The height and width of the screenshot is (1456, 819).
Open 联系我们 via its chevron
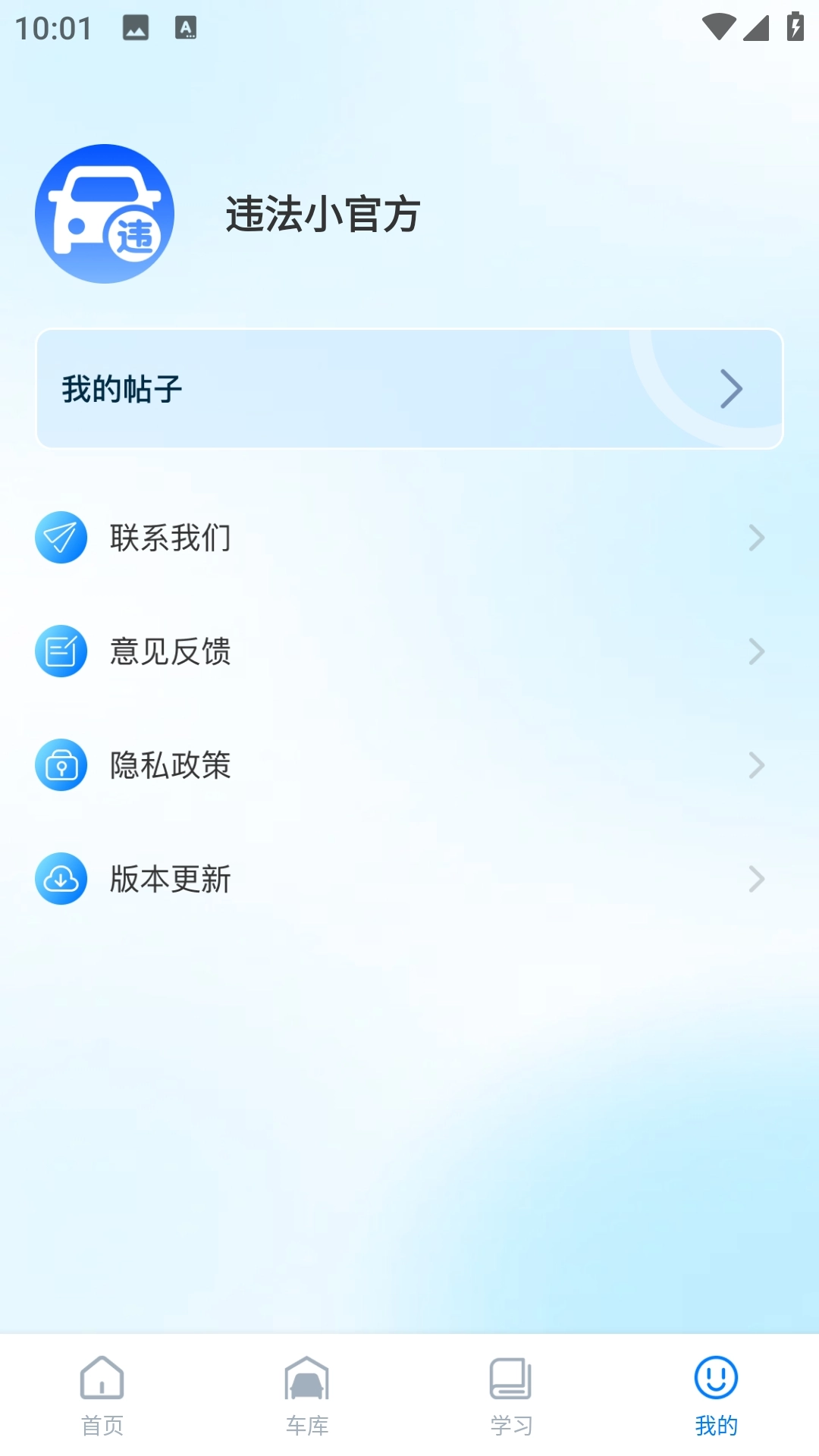[756, 538]
